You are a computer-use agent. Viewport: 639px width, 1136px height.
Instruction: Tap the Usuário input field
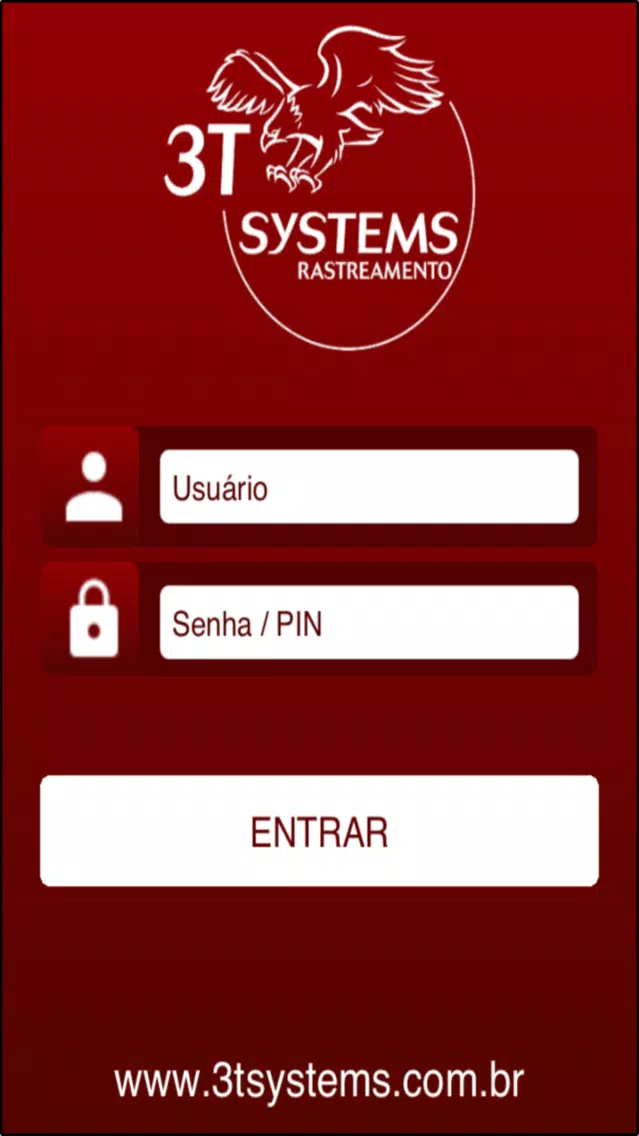click(369, 487)
